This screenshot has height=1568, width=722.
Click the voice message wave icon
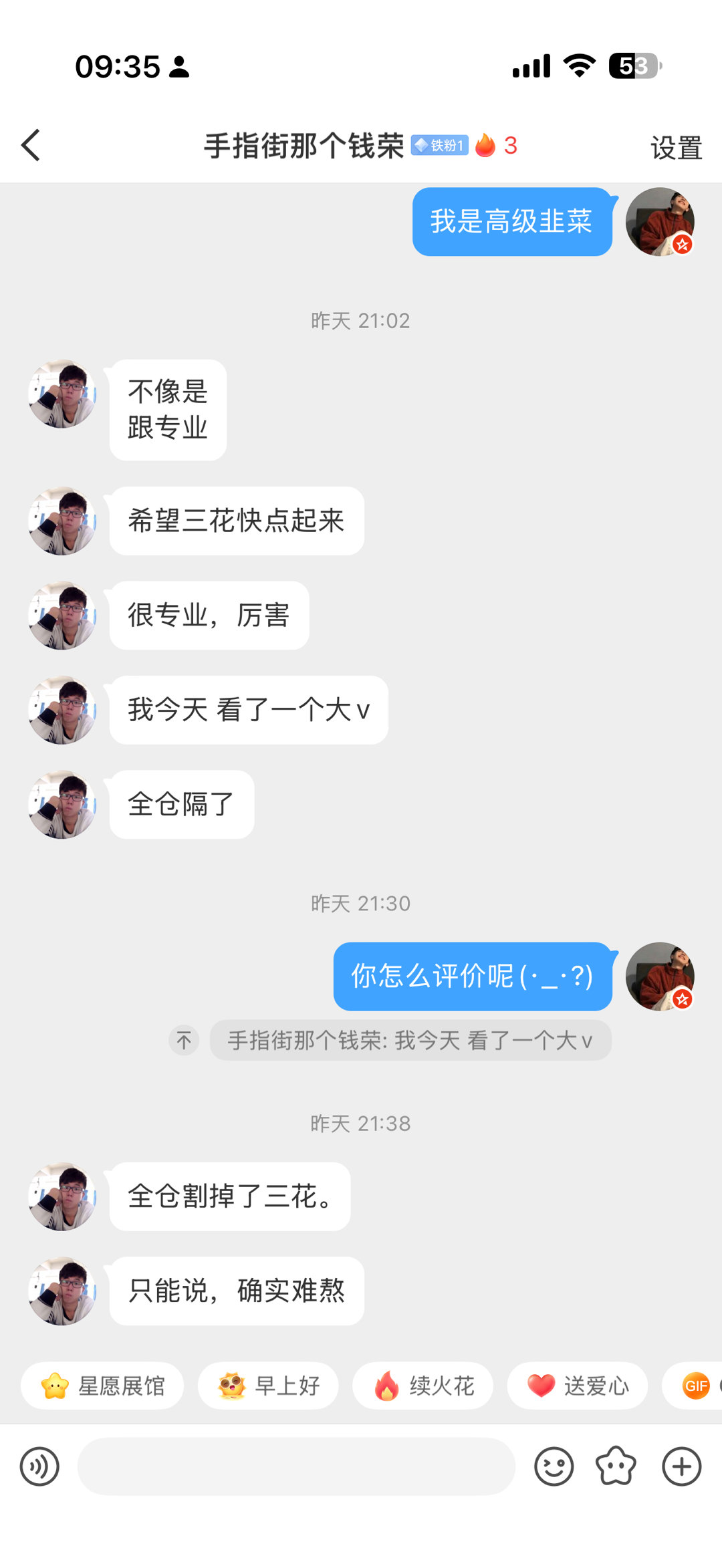click(x=39, y=1466)
